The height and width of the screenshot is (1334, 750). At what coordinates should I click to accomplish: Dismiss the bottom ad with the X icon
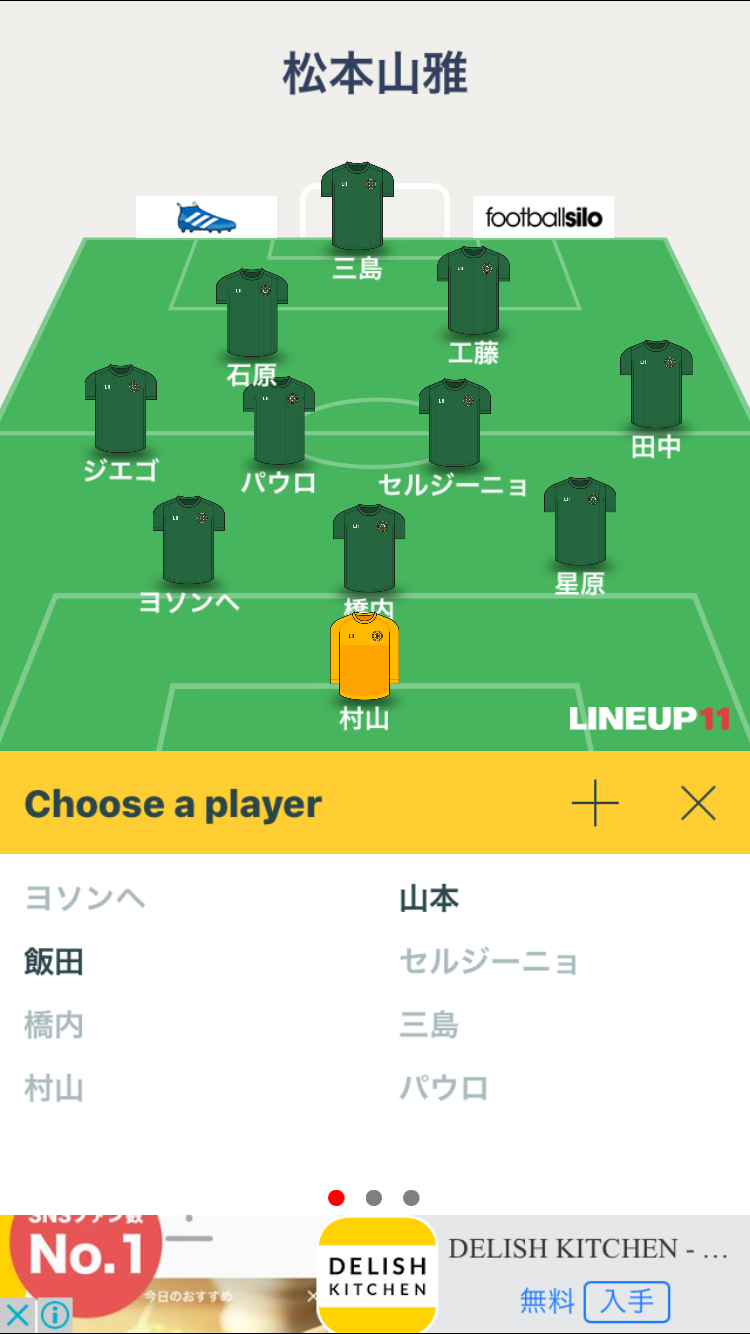point(17,1314)
